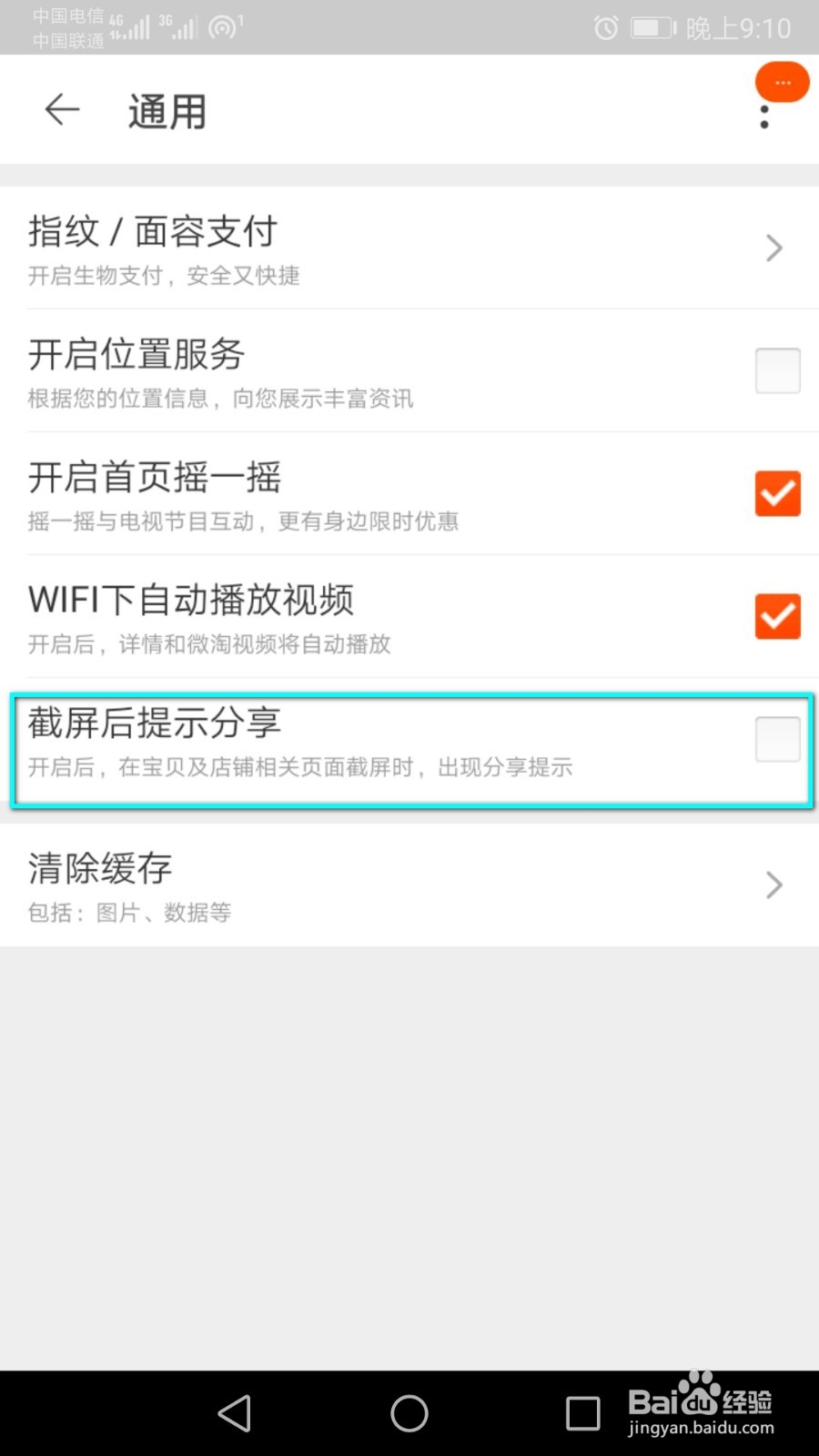This screenshot has height=1456, width=819.
Task: Uncheck WIFI下自动播放视频 option
Action: [x=776, y=616]
